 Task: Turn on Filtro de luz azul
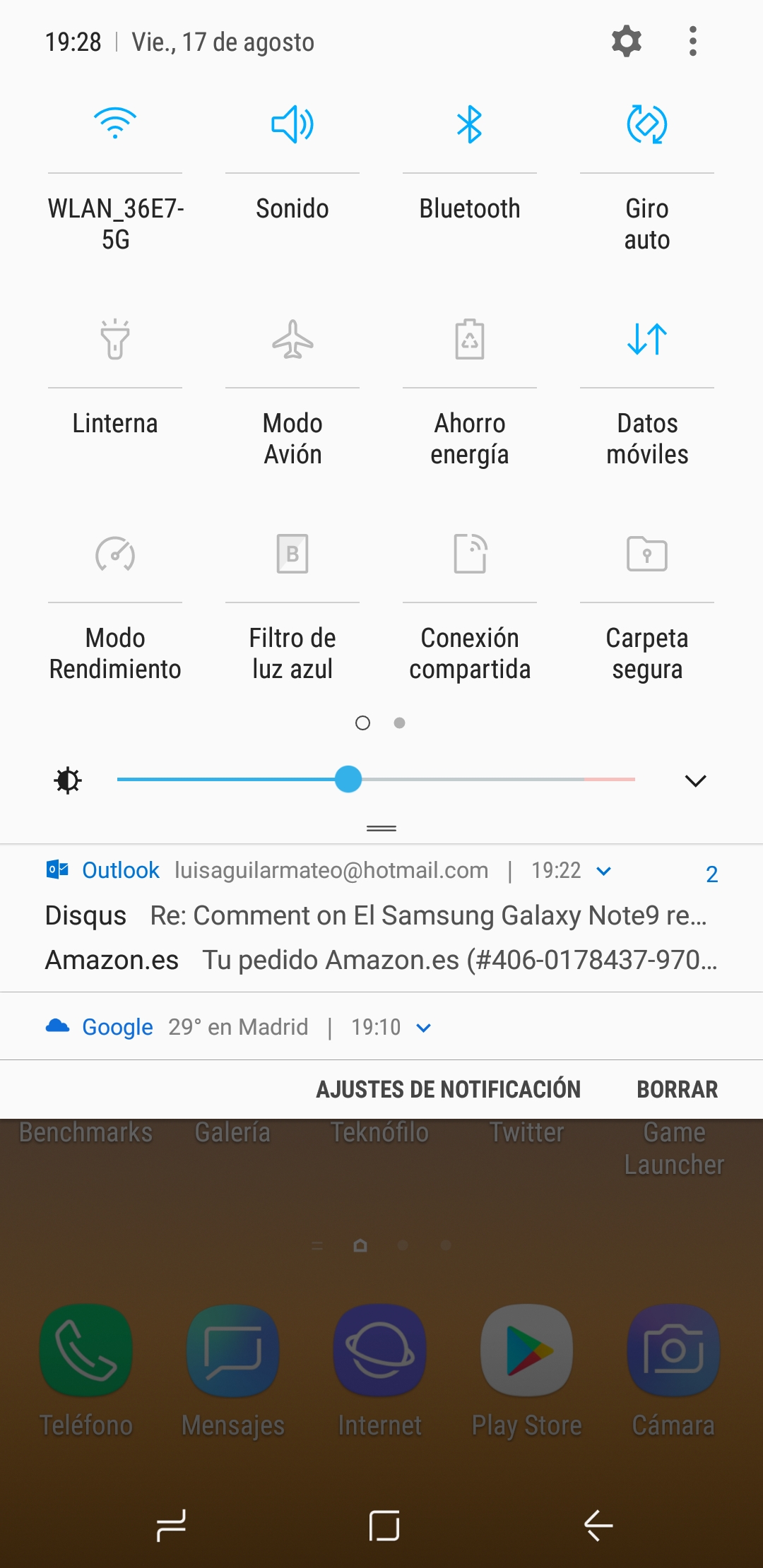click(x=292, y=554)
